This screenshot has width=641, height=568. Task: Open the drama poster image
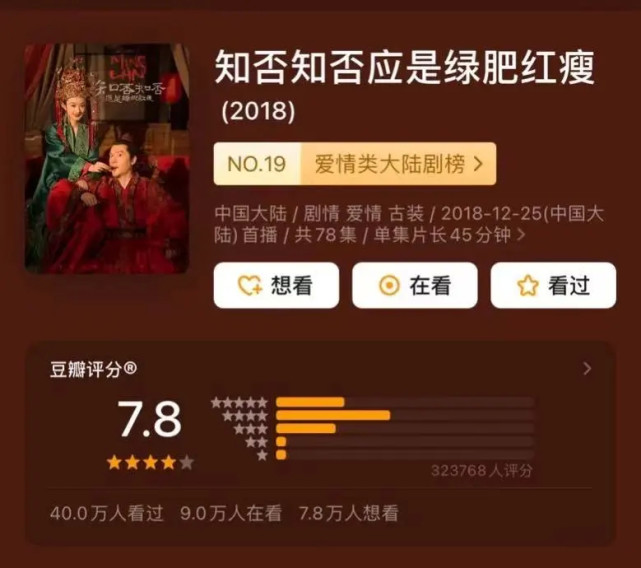click(x=107, y=159)
